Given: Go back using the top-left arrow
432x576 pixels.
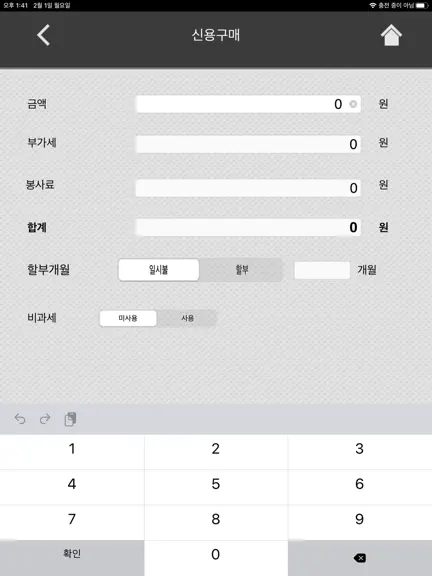Looking at the screenshot, I should click(43, 35).
